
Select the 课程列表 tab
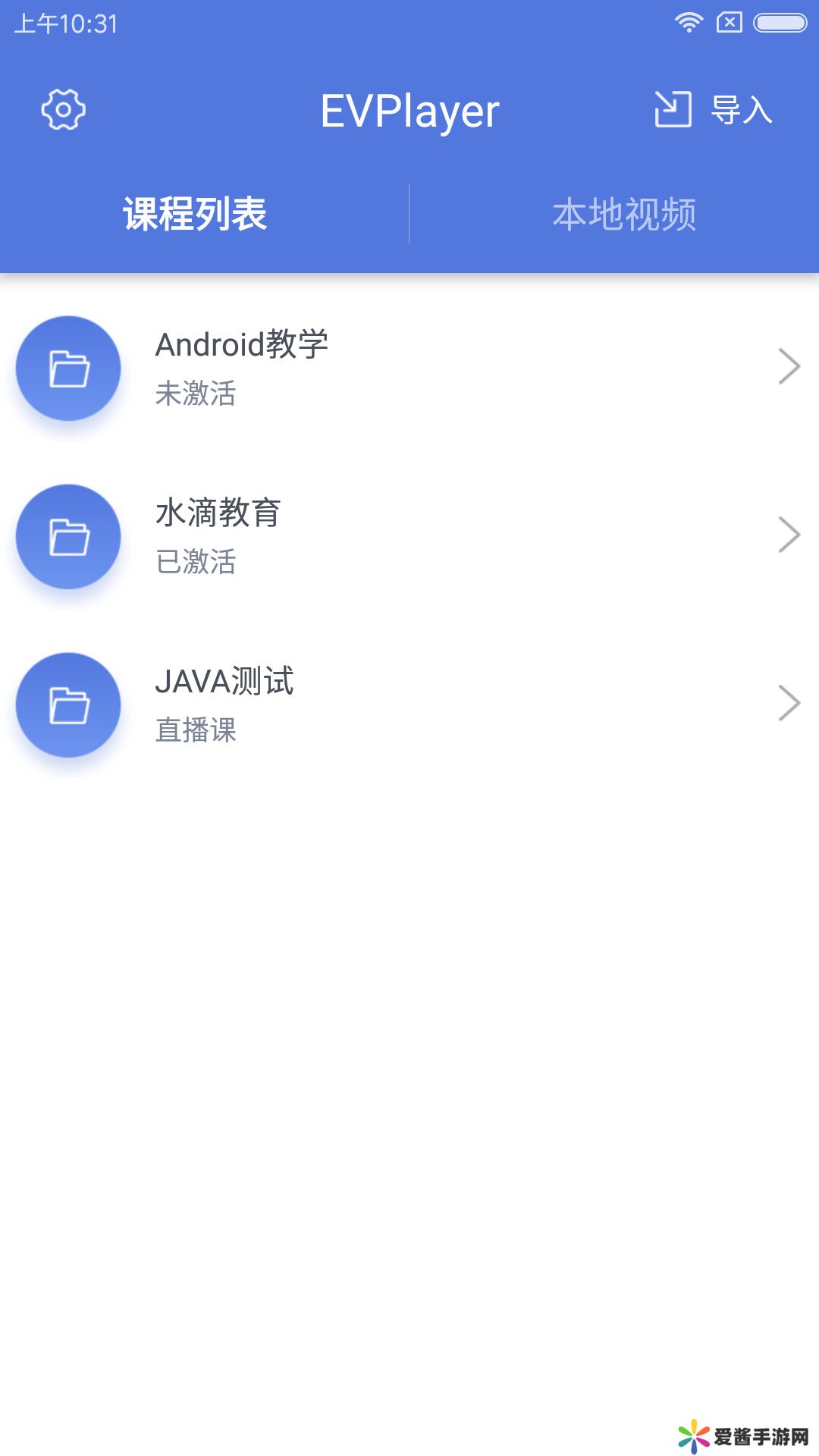click(195, 214)
